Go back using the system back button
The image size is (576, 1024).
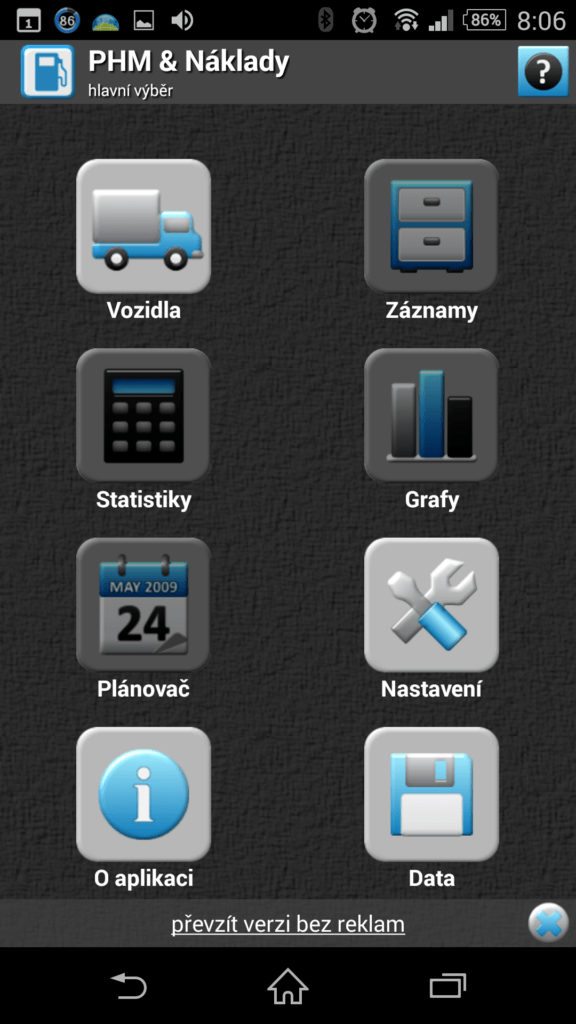pos(129,985)
